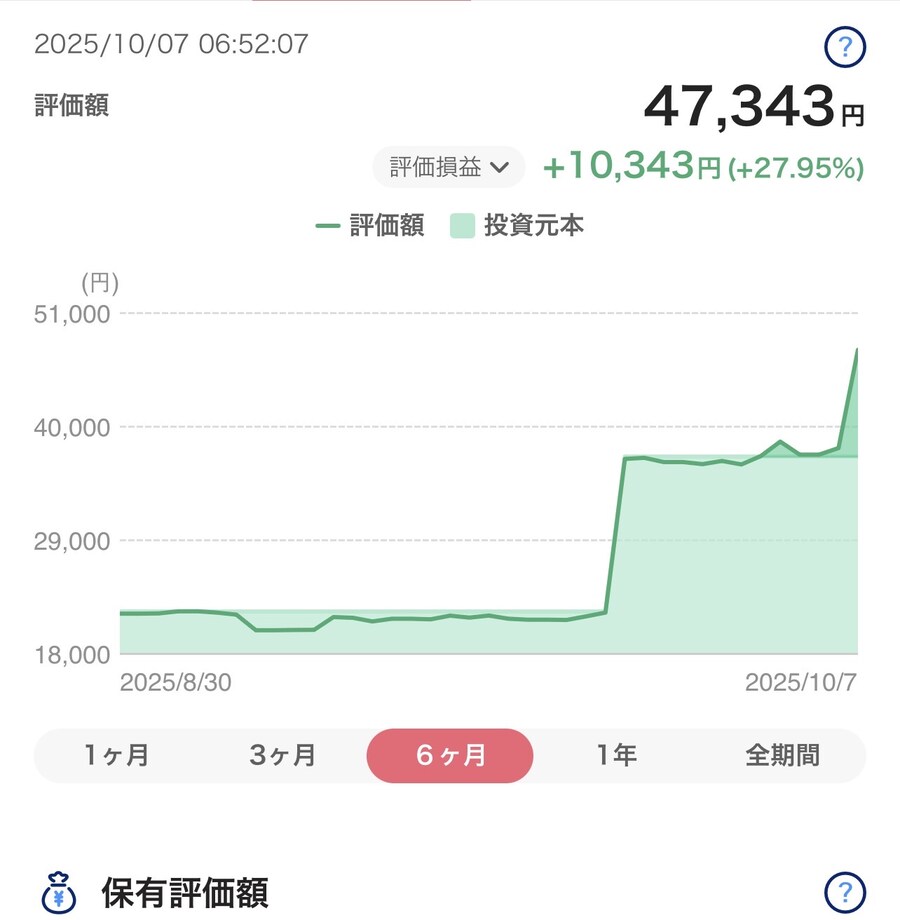Image resolution: width=900 pixels, height=920 pixels.
Task: Select the 3ヶ月 chart range
Action: [x=283, y=755]
